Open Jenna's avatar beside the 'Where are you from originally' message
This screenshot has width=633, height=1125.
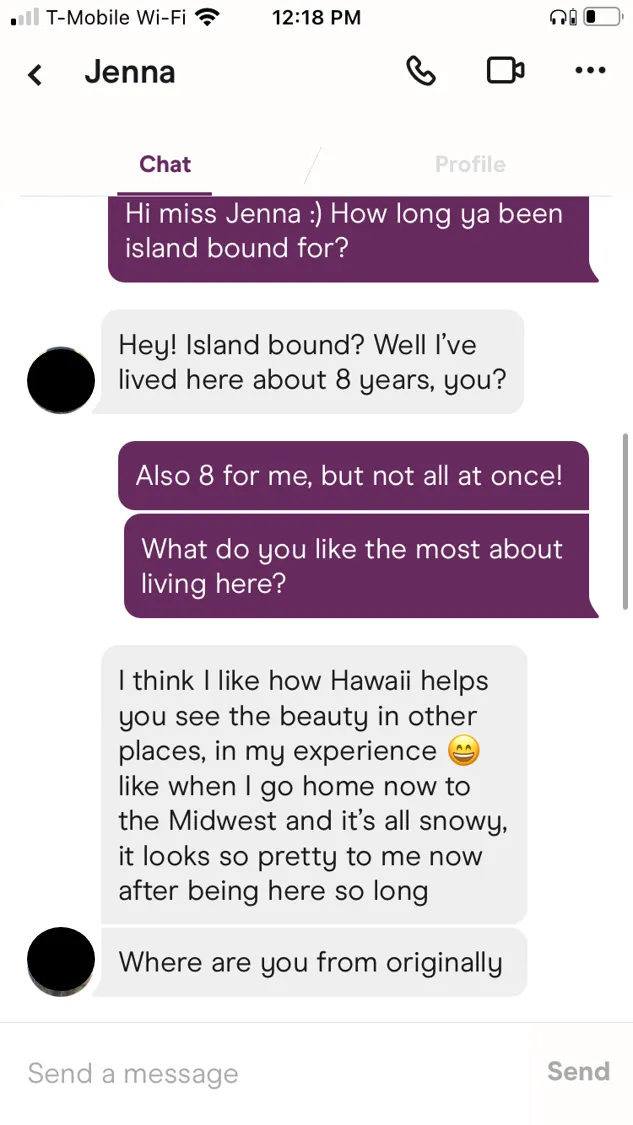[x=61, y=961]
